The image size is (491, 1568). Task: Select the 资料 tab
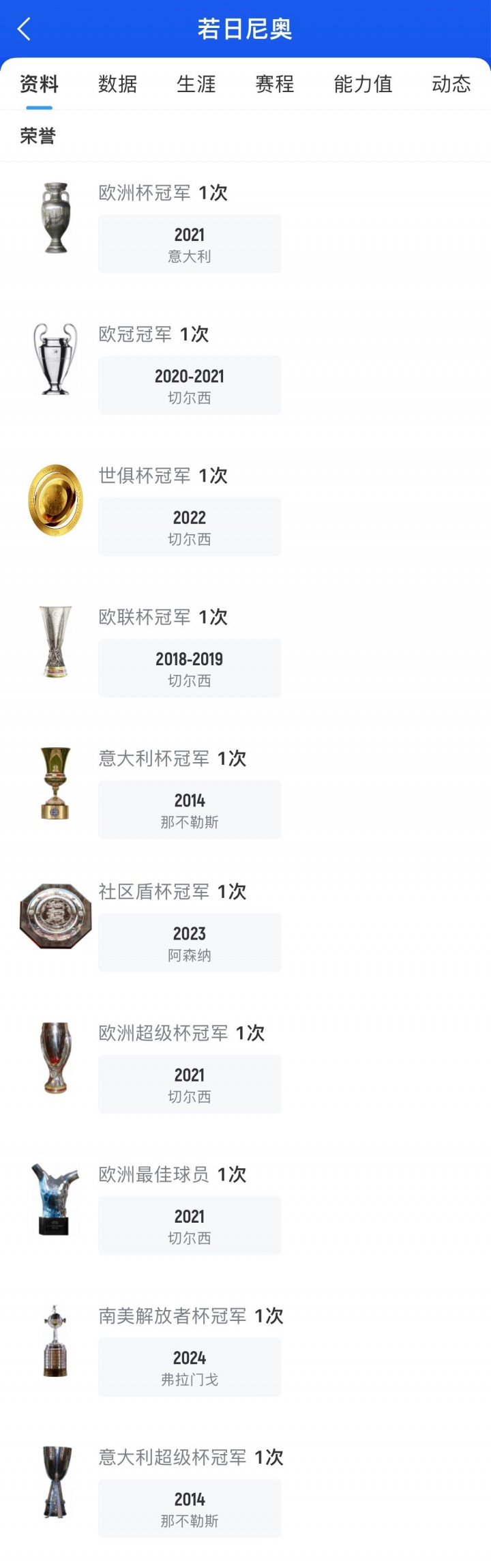[x=39, y=84]
